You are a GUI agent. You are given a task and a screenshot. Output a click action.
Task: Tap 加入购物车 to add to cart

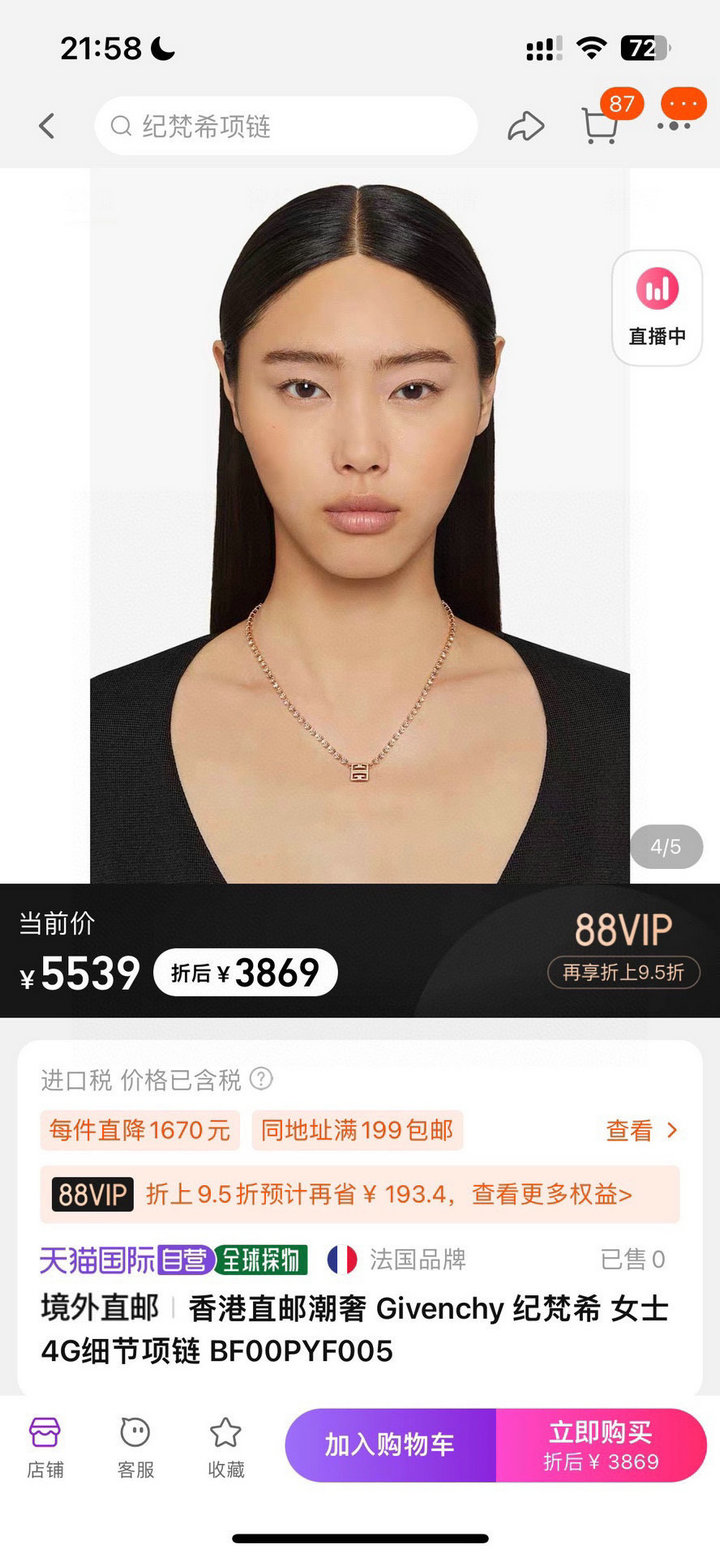(390, 1445)
